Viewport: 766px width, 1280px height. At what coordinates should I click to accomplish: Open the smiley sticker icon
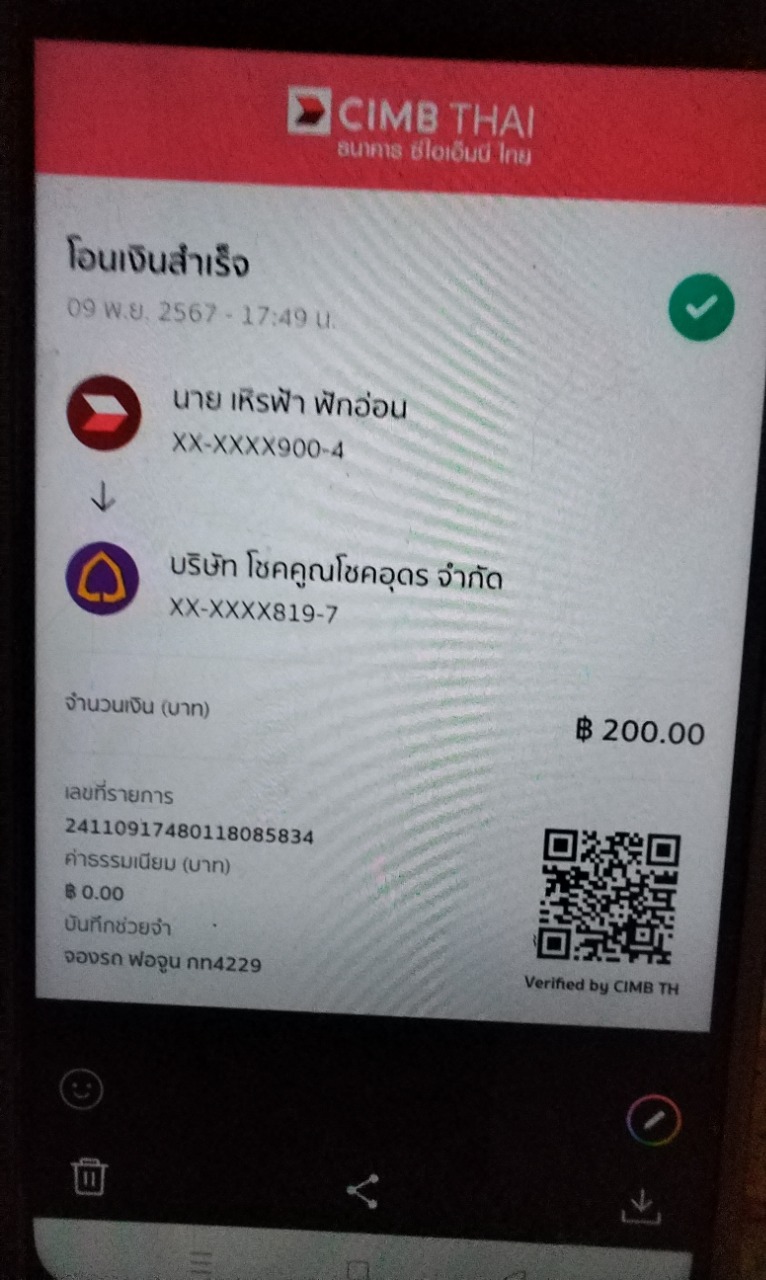point(81,1089)
